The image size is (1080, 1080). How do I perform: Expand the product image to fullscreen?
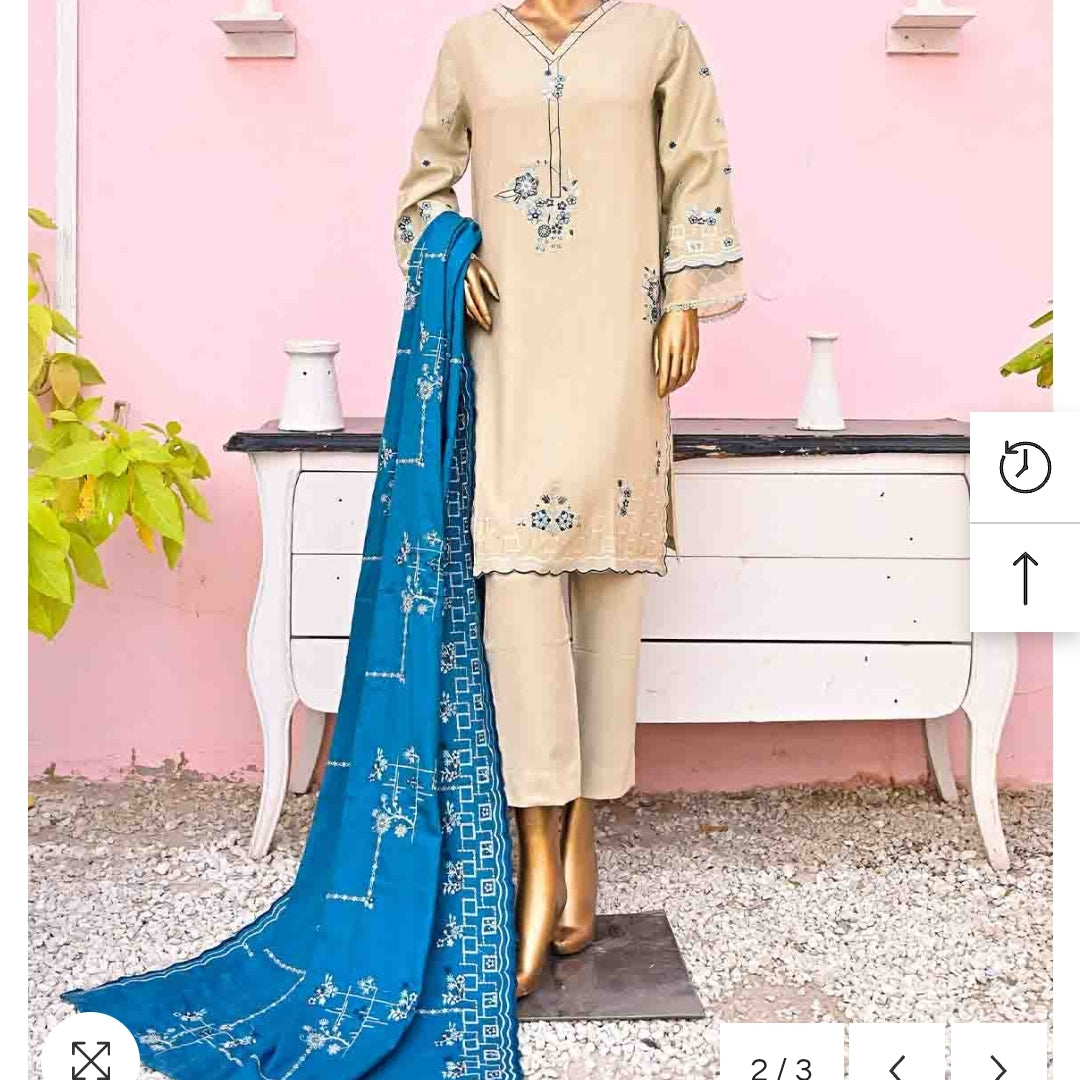tap(90, 1058)
